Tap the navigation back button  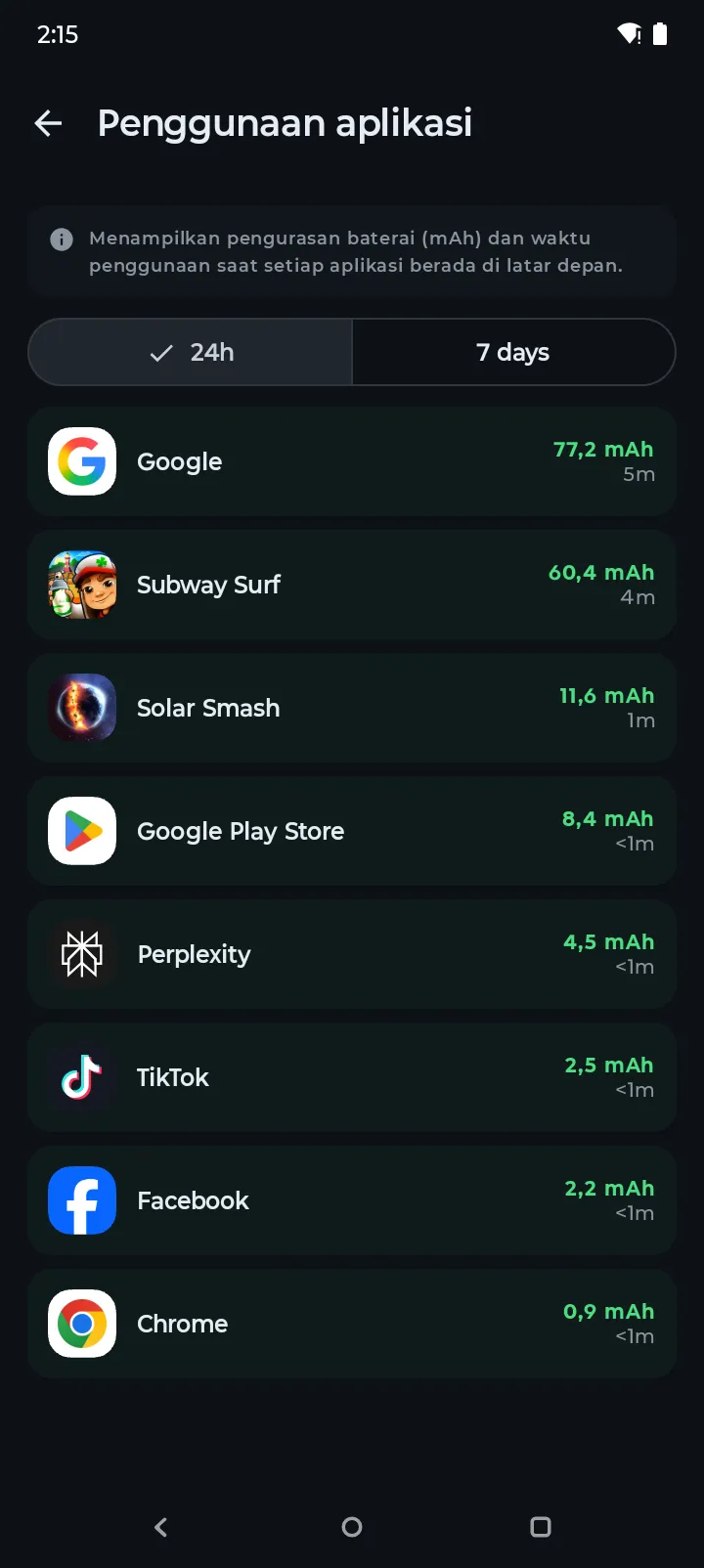click(159, 1527)
